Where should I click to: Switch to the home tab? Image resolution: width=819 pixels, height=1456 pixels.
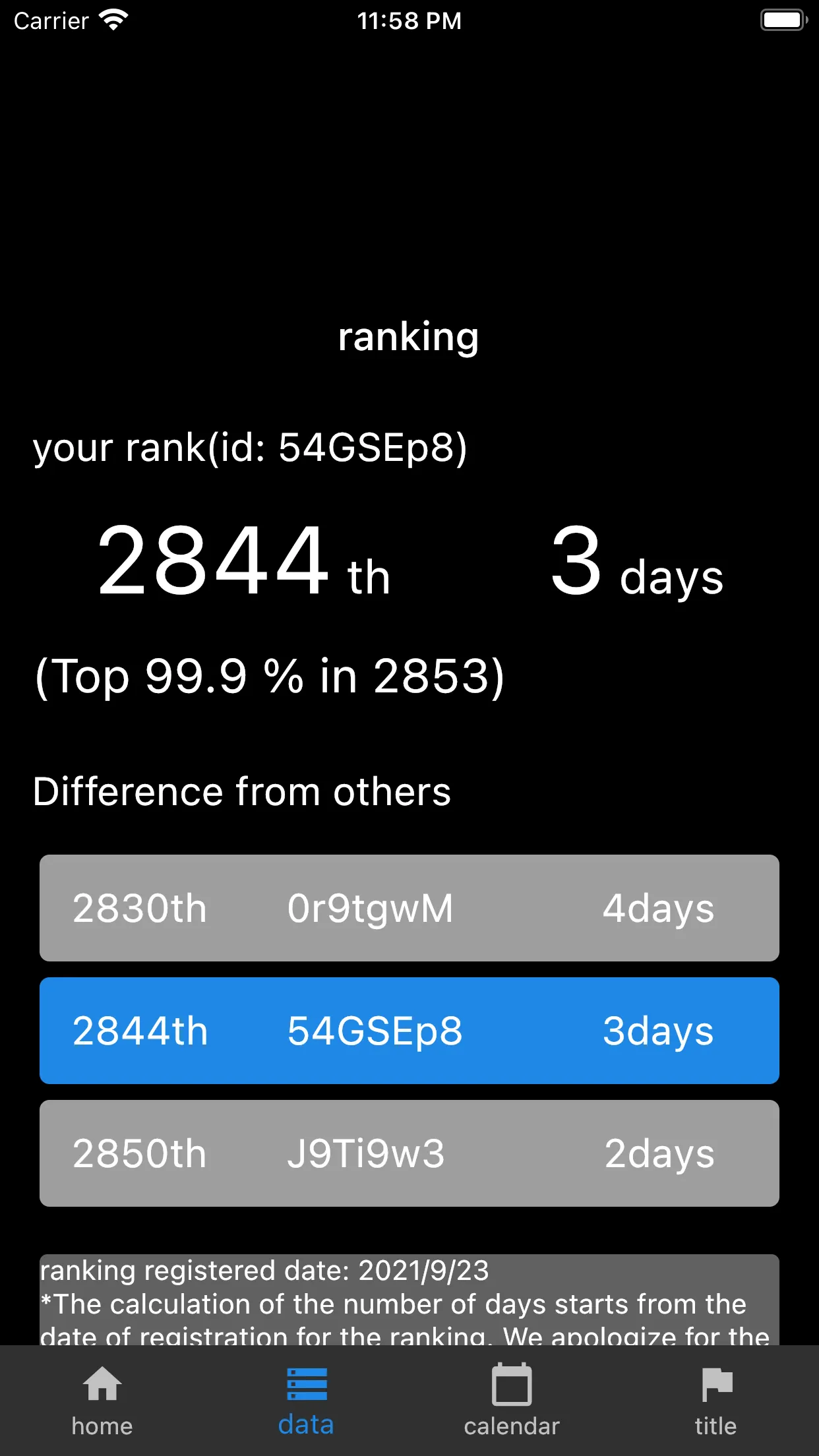[102, 1399]
